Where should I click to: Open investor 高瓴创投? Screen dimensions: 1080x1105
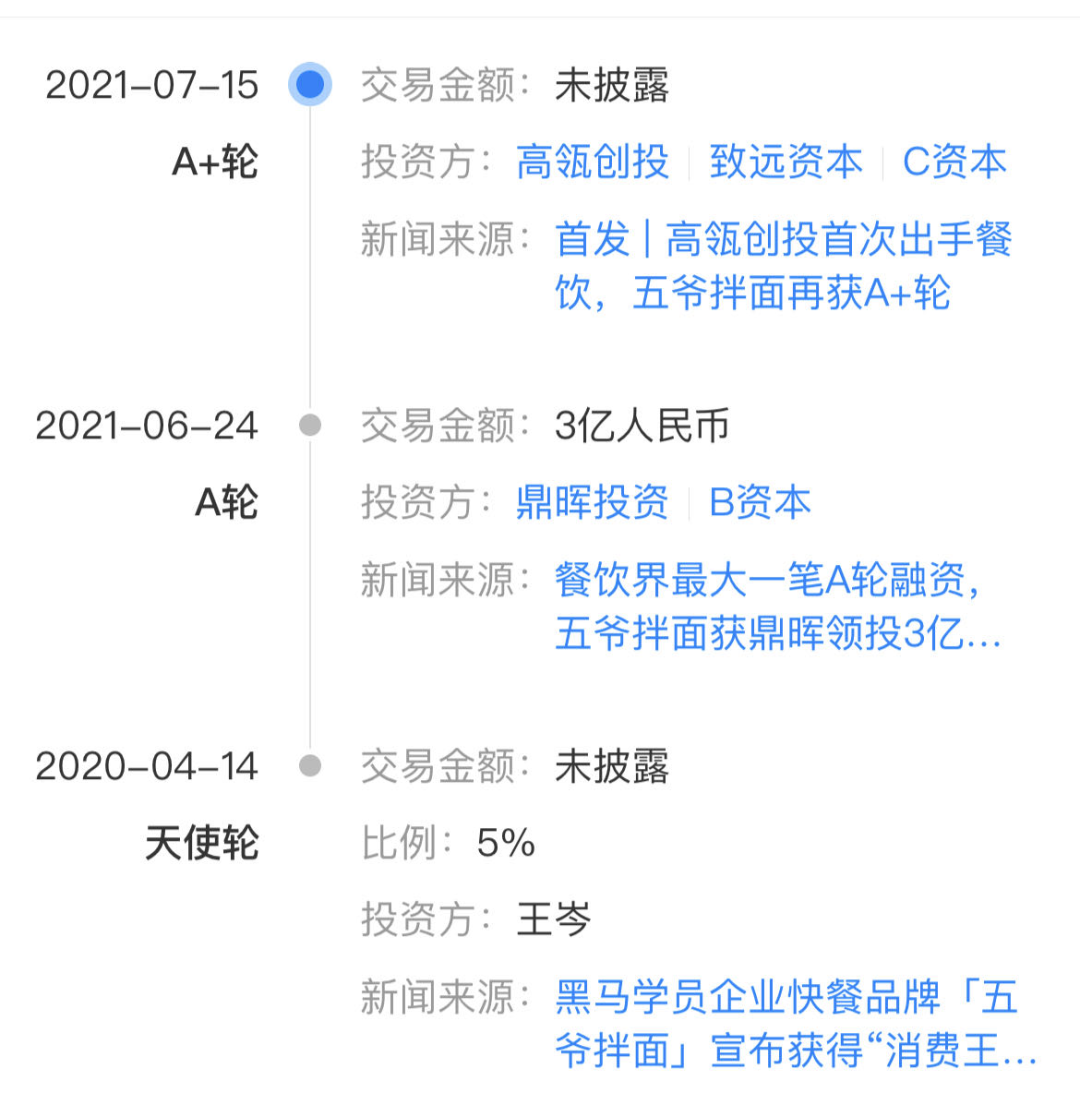point(592,162)
